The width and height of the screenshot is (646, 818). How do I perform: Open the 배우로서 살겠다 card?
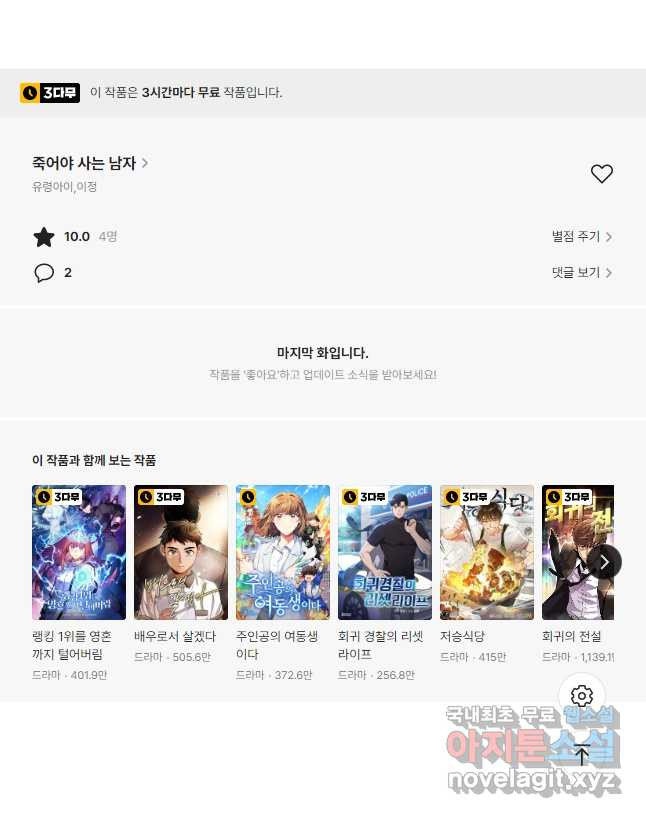point(181,553)
